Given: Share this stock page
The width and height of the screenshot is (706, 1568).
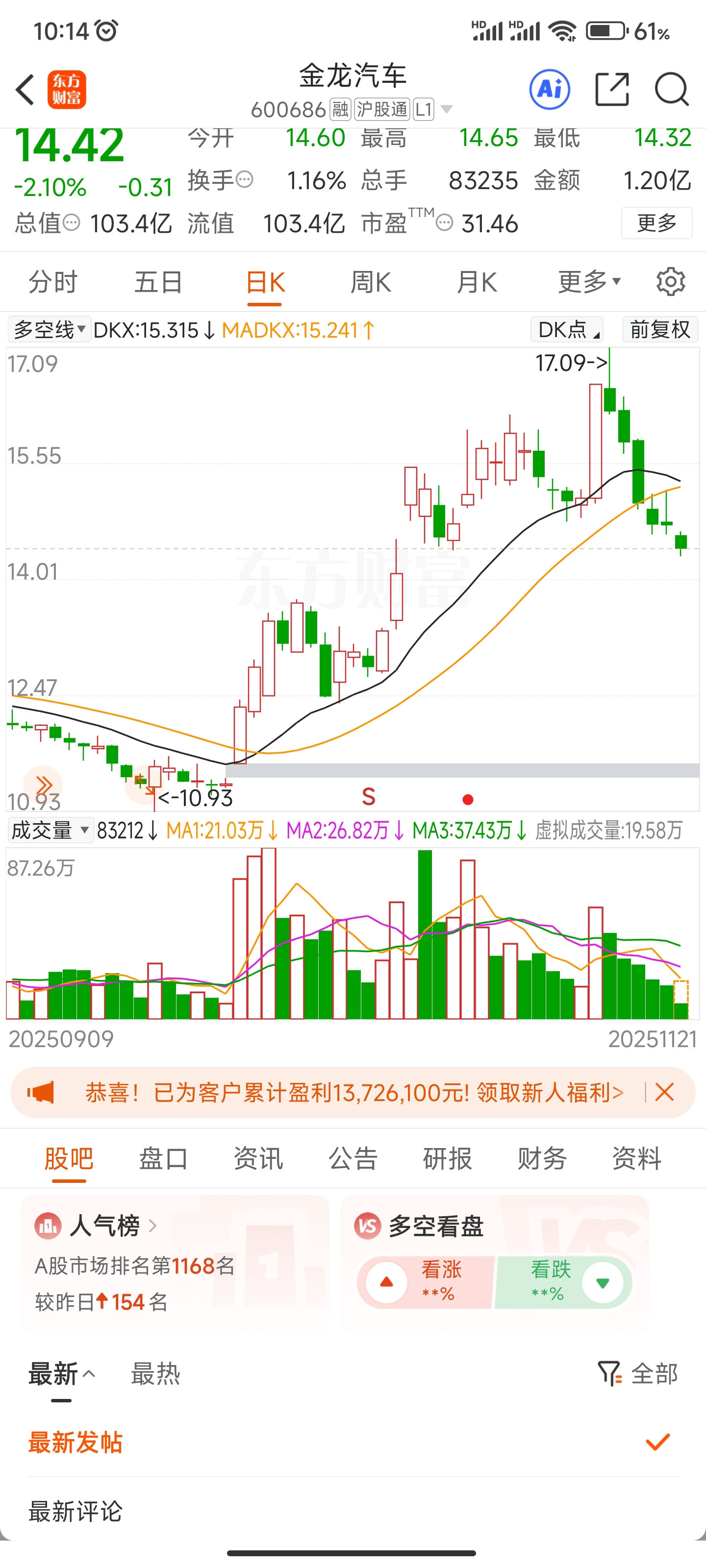Looking at the screenshot, I should (611, 90).
